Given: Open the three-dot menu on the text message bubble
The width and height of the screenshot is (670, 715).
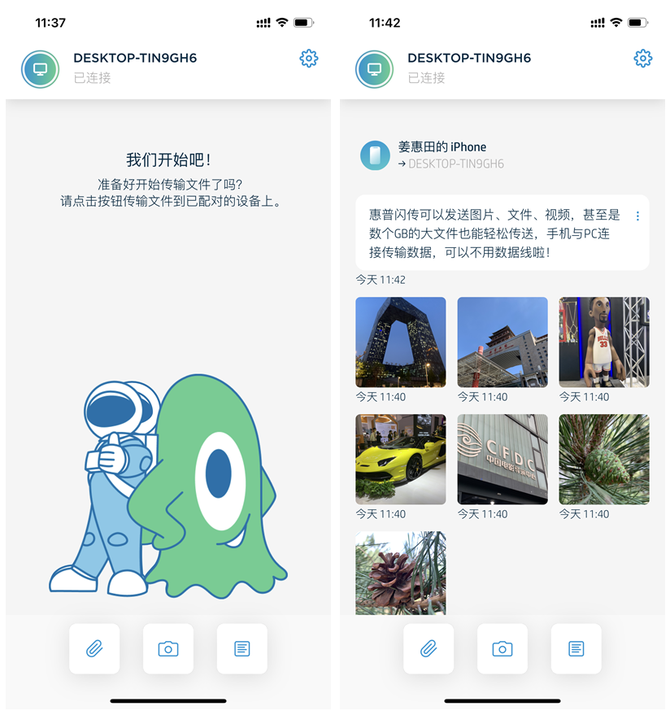Looking at the screenshot, I should point(637,216).
